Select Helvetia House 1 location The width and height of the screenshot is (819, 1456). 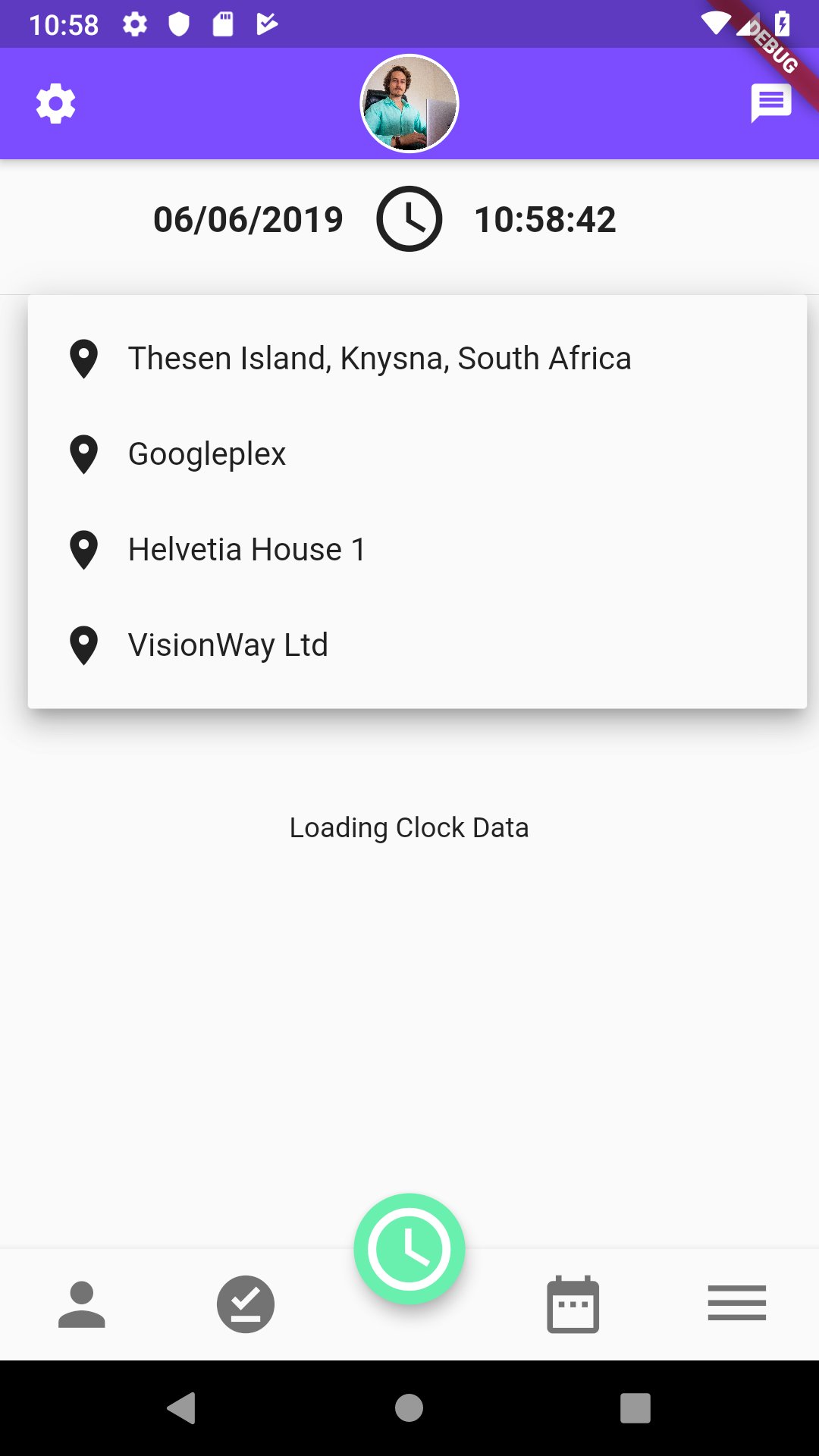[246, 550]
